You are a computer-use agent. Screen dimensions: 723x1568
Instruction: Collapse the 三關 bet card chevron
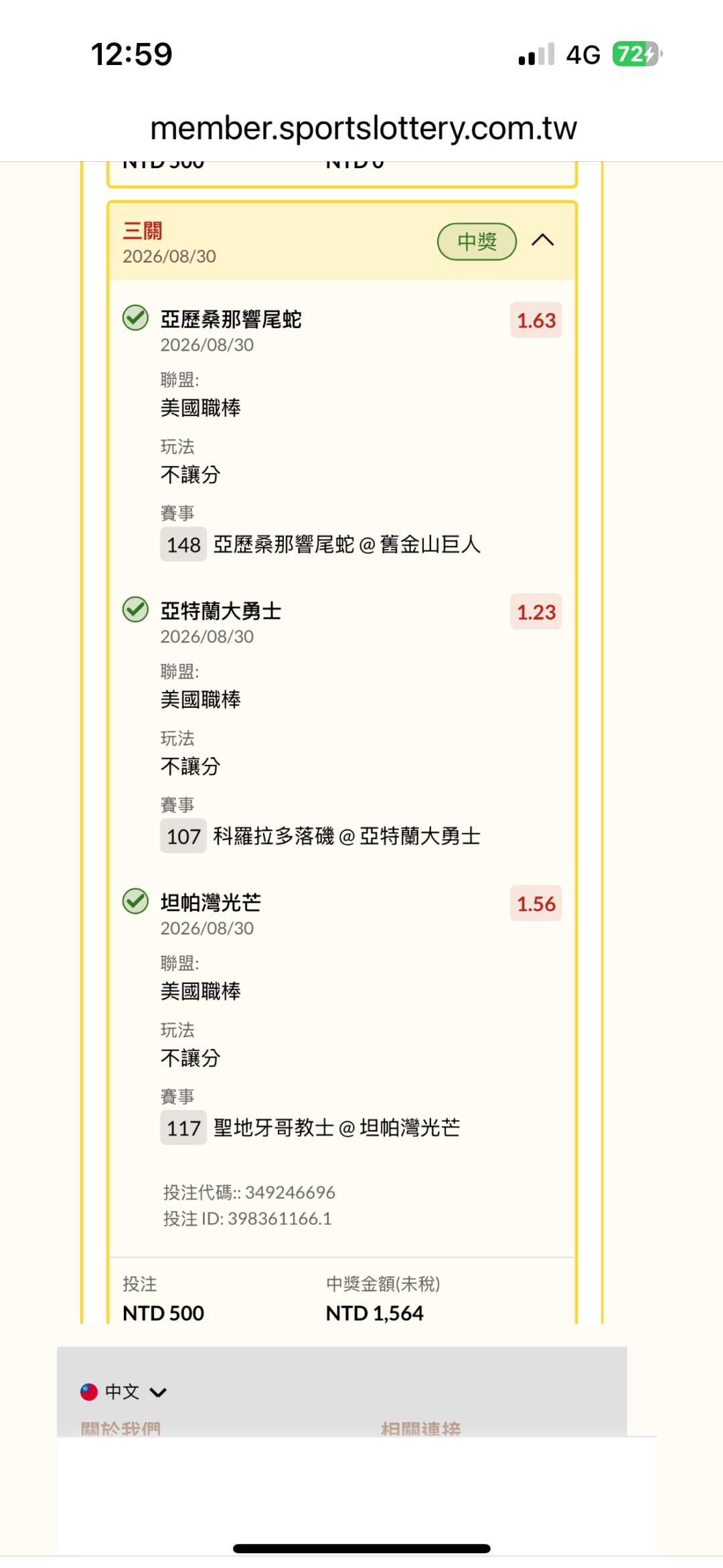[x=542, y=240]
